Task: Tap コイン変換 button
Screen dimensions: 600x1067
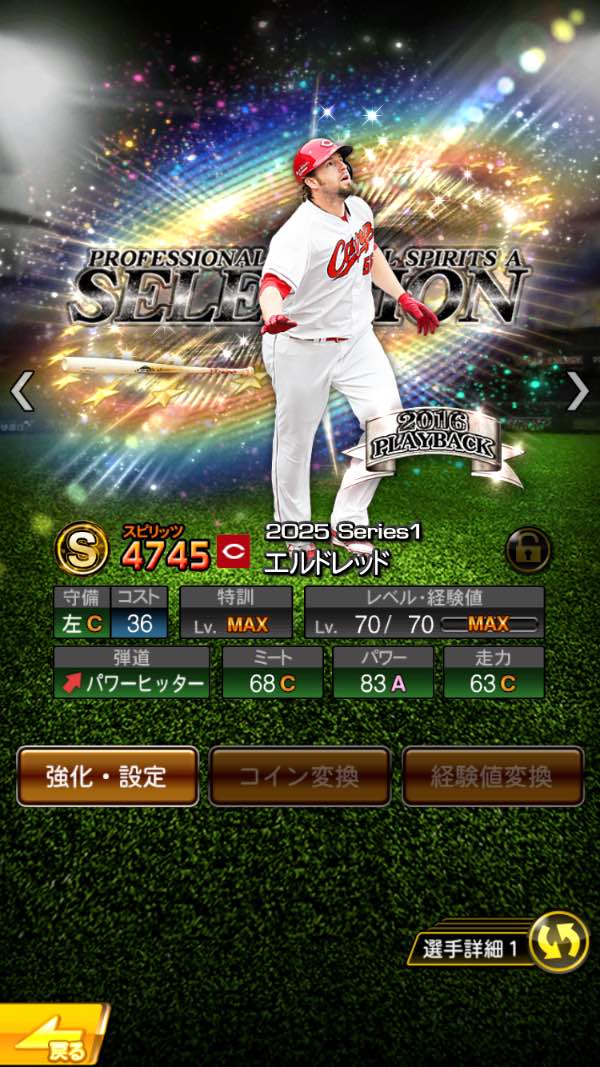Action: pyautogui.click(x=300, y=776)
